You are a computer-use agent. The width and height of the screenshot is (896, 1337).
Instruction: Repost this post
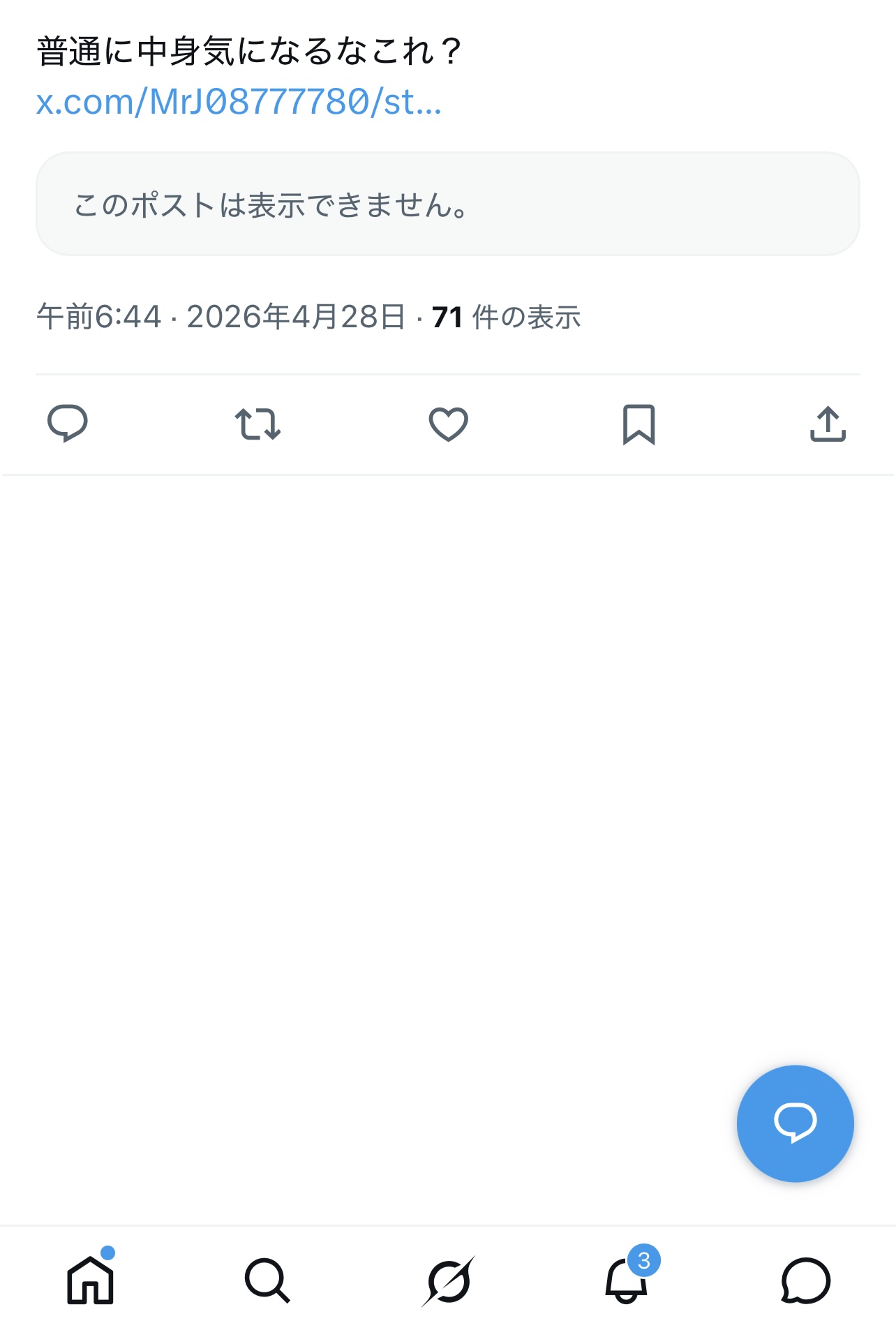257,424
